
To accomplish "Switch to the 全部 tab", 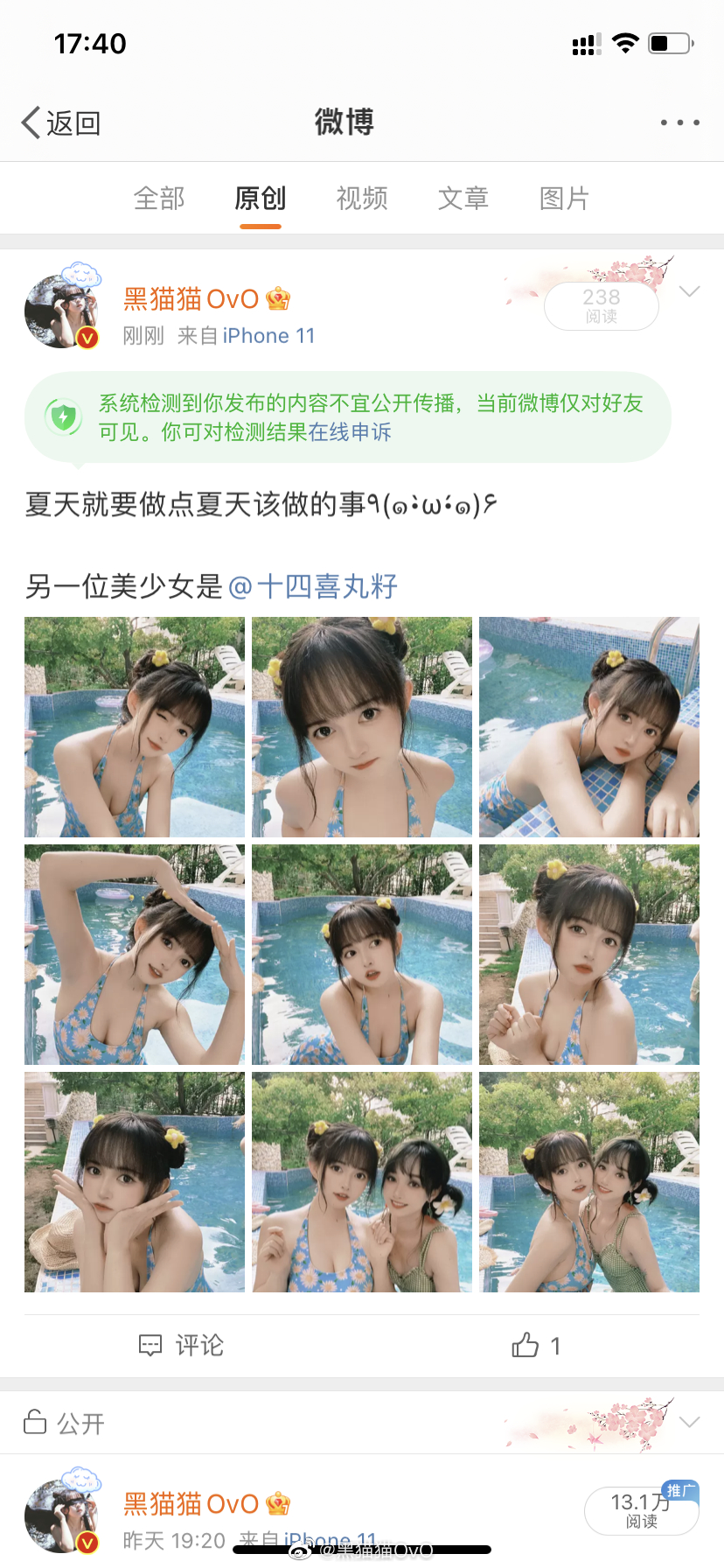I will pyautogui.click(x=159, y=199).
